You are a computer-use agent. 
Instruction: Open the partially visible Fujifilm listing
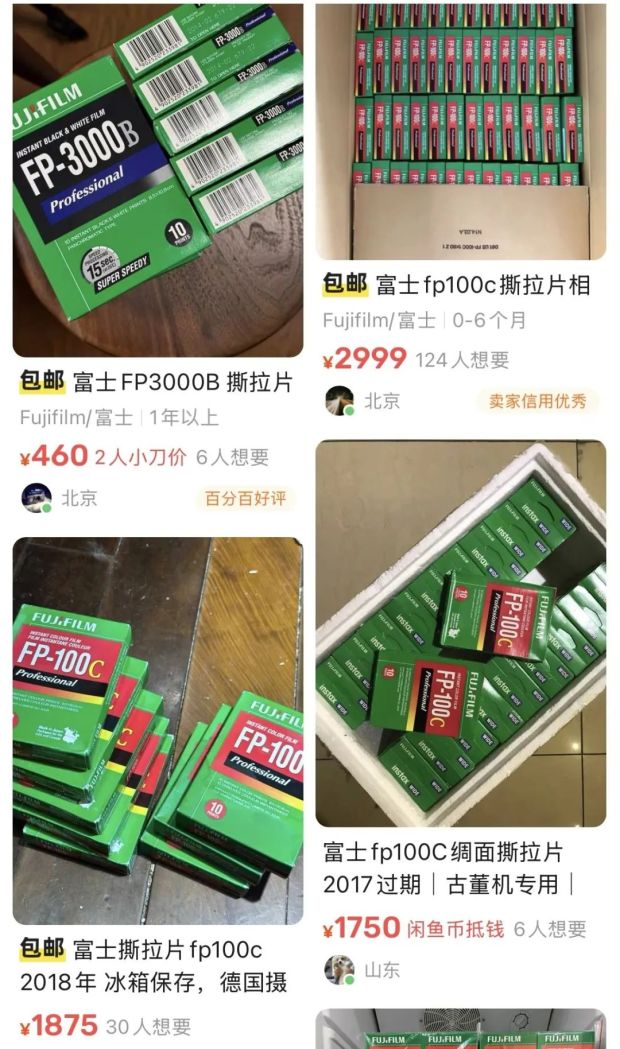pos(460,1032)
